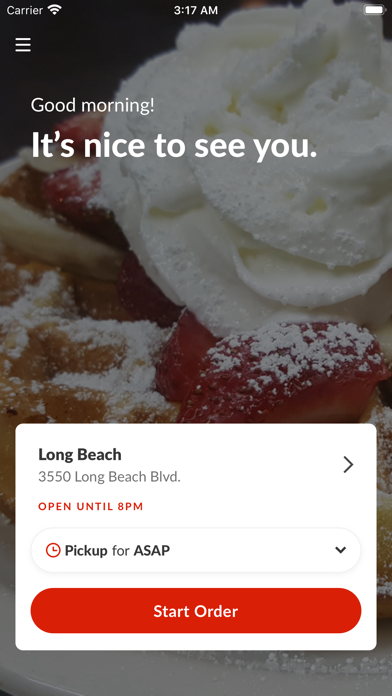Screen dimensions: 392x696
Task: Tap the Start Order button
Action: tap(196, 611)
